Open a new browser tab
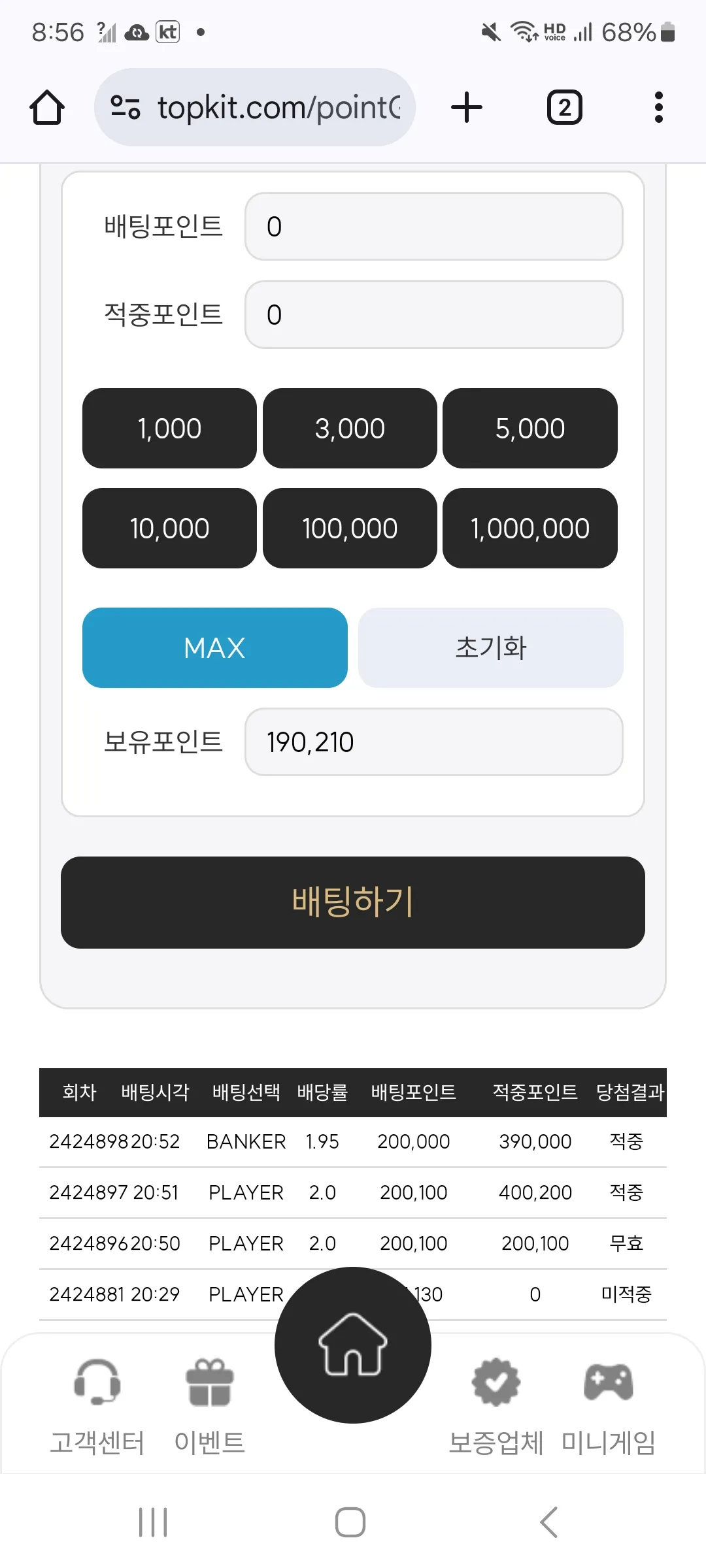This screenshot has width=706, height=1568. click(467, 107)
